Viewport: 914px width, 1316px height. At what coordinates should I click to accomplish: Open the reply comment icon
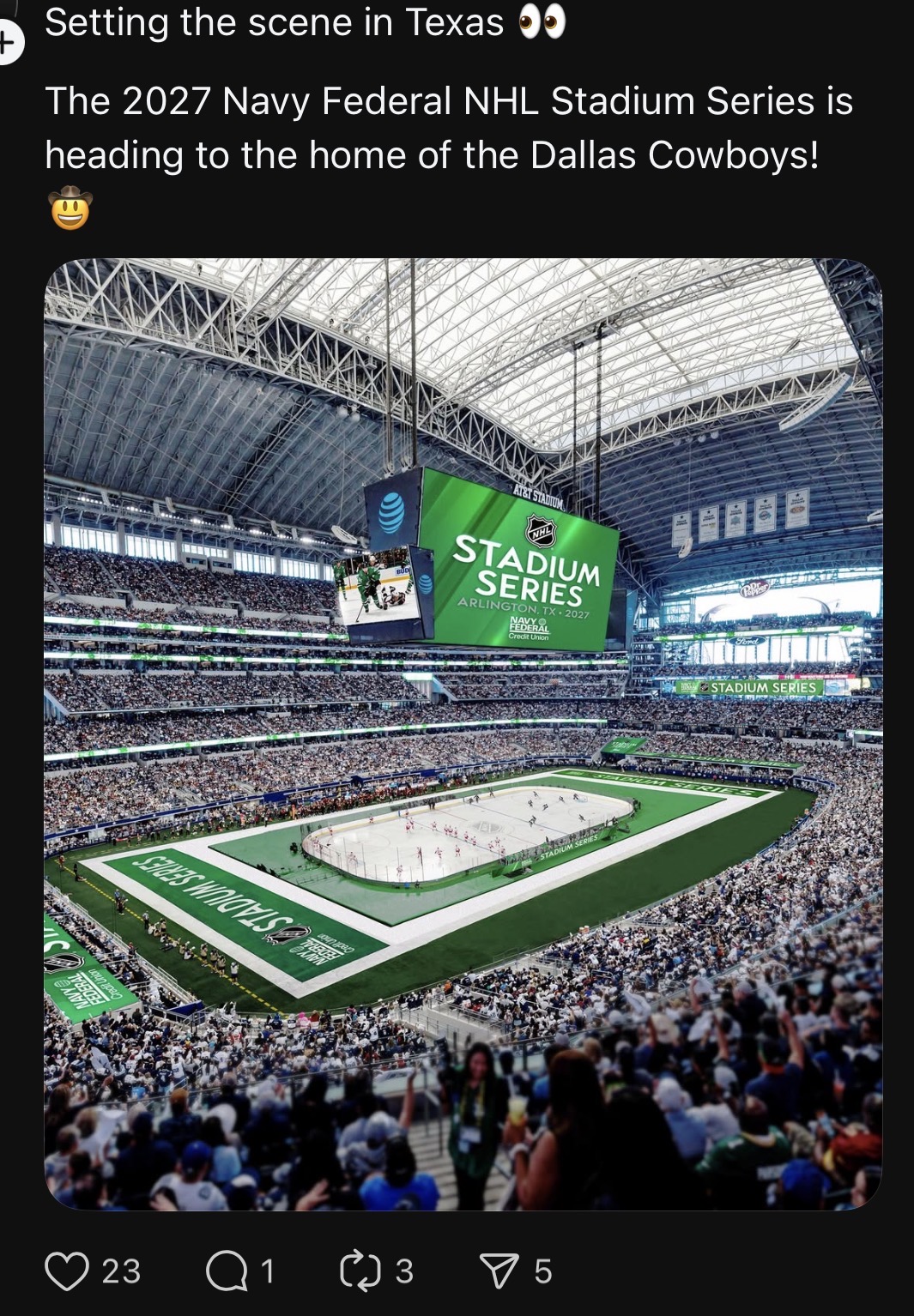pyautogui.click(x=227, y=1271)
